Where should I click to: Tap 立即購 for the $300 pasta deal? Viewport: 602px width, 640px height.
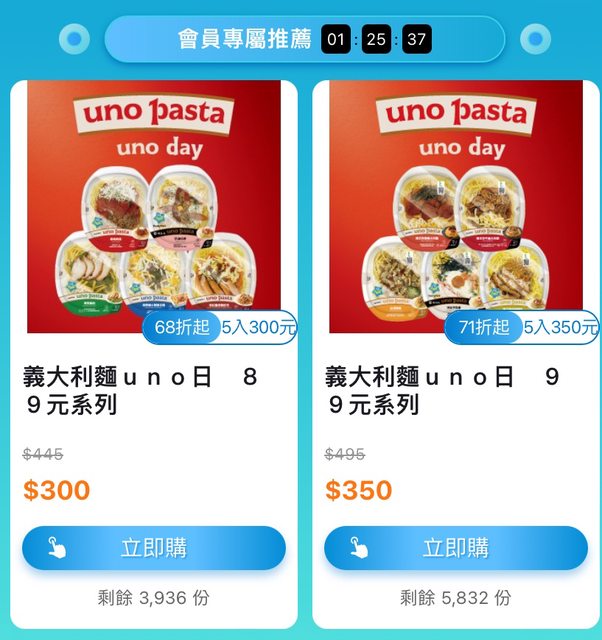point(154,548)
